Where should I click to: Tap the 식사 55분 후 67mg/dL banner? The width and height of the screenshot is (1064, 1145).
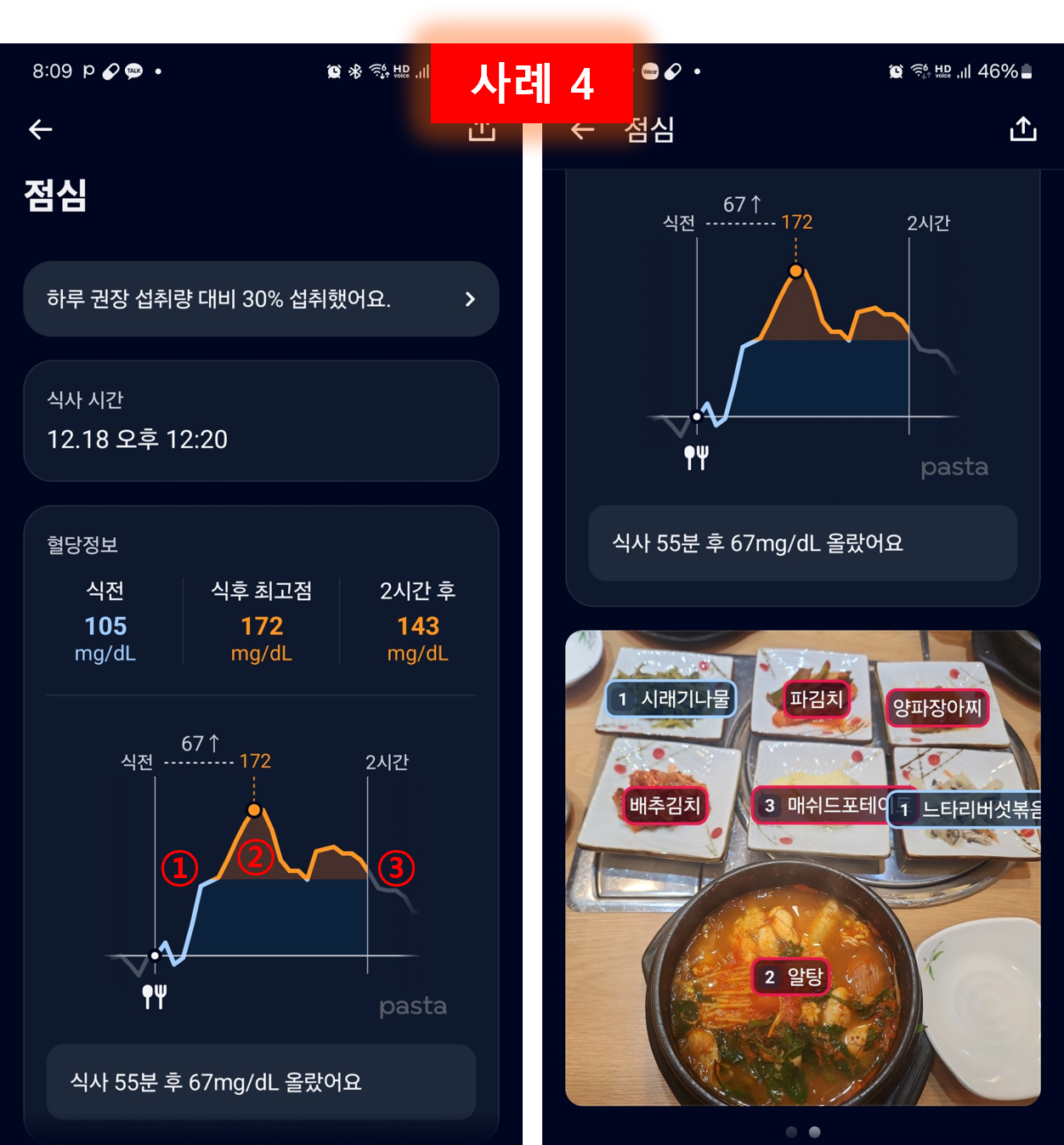(261, 1081)
